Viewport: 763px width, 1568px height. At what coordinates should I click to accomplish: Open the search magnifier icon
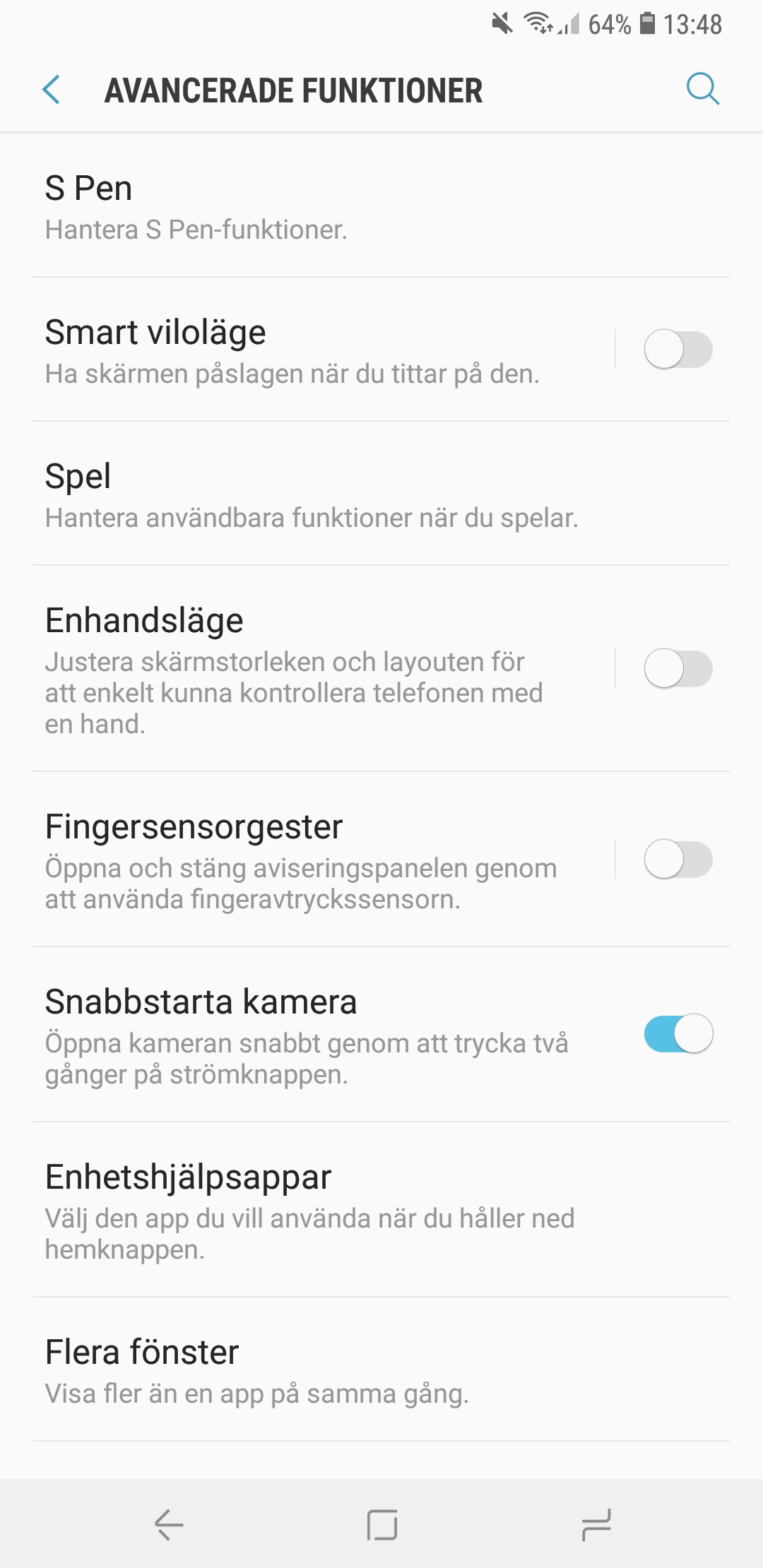(x=702, y=90)
